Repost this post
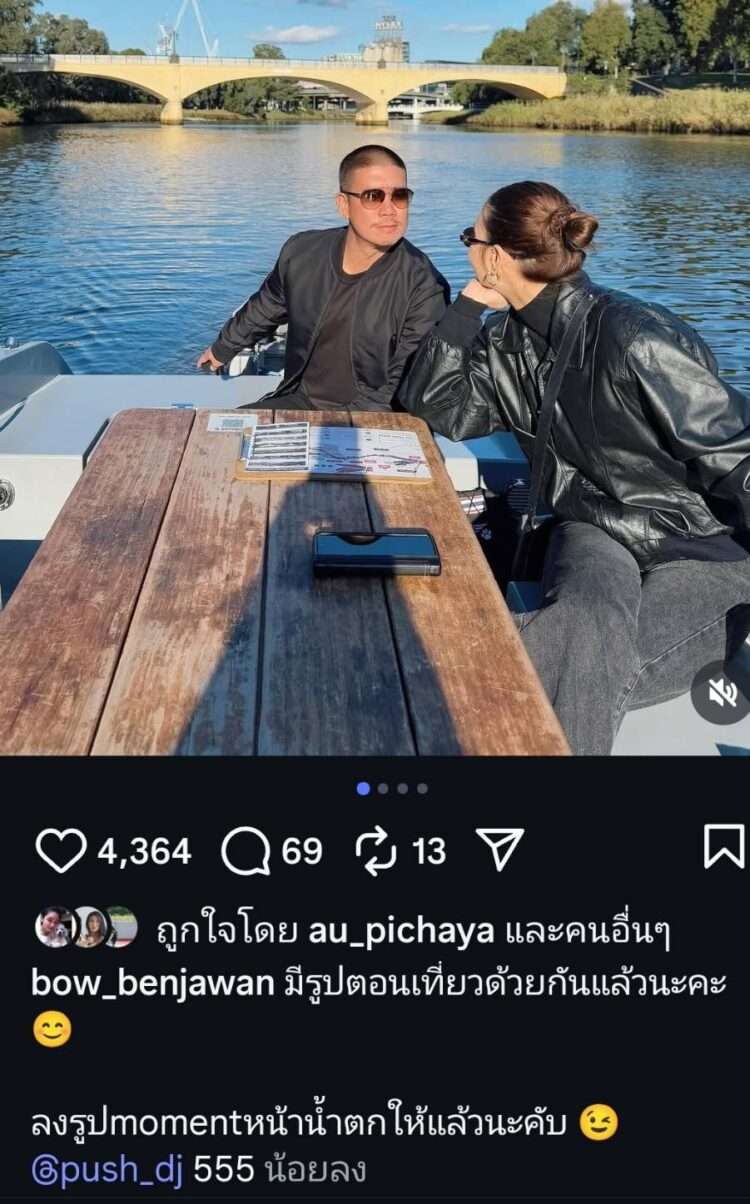 pos(376,851)
